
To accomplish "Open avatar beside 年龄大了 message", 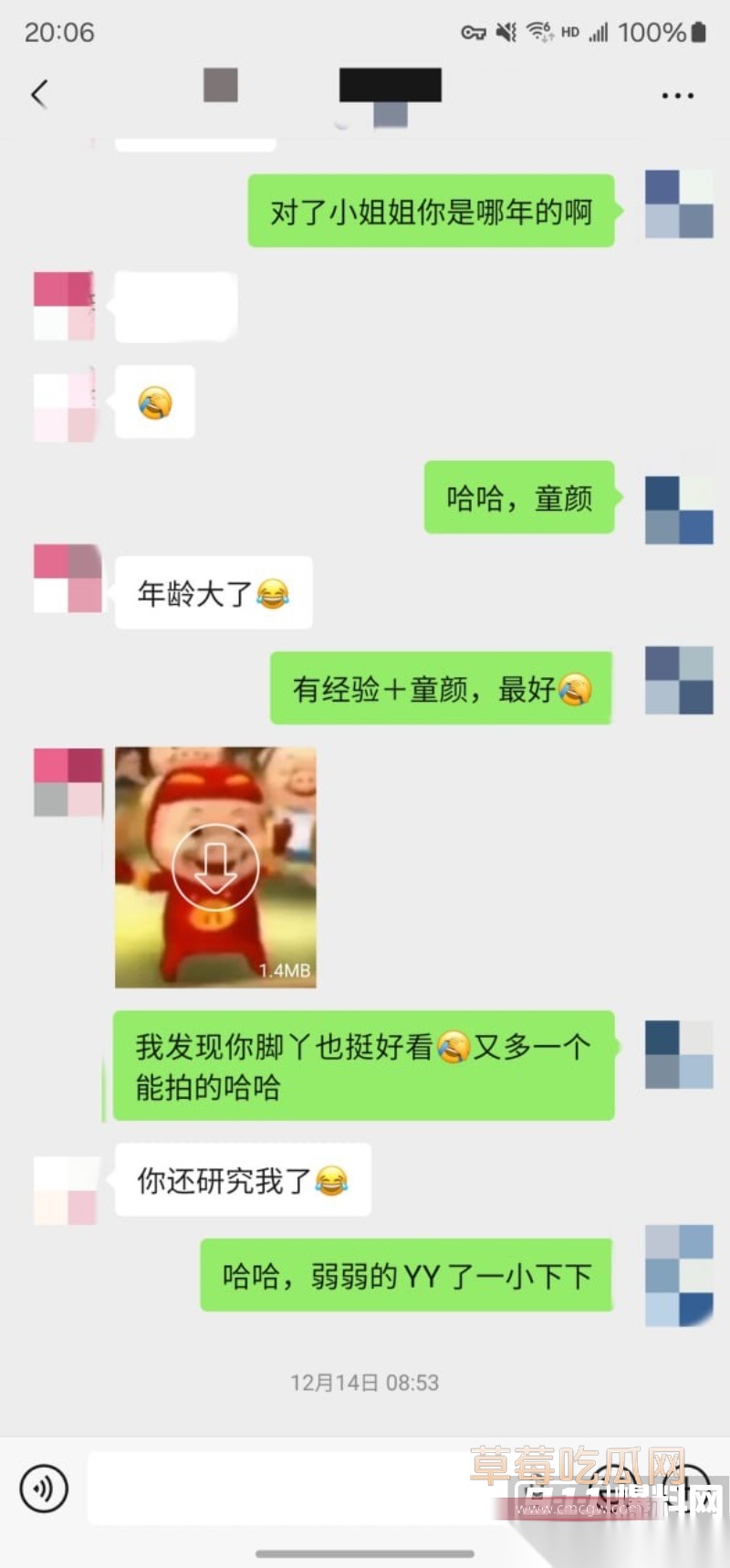I will 68,579.
